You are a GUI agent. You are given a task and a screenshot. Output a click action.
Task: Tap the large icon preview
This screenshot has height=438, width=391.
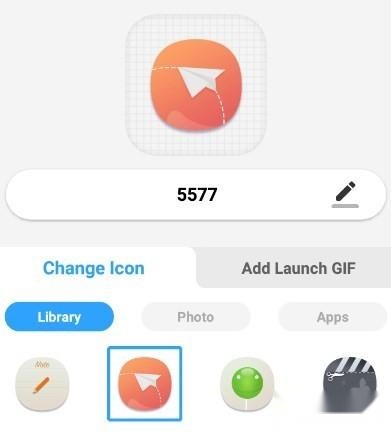click(196, 85)
